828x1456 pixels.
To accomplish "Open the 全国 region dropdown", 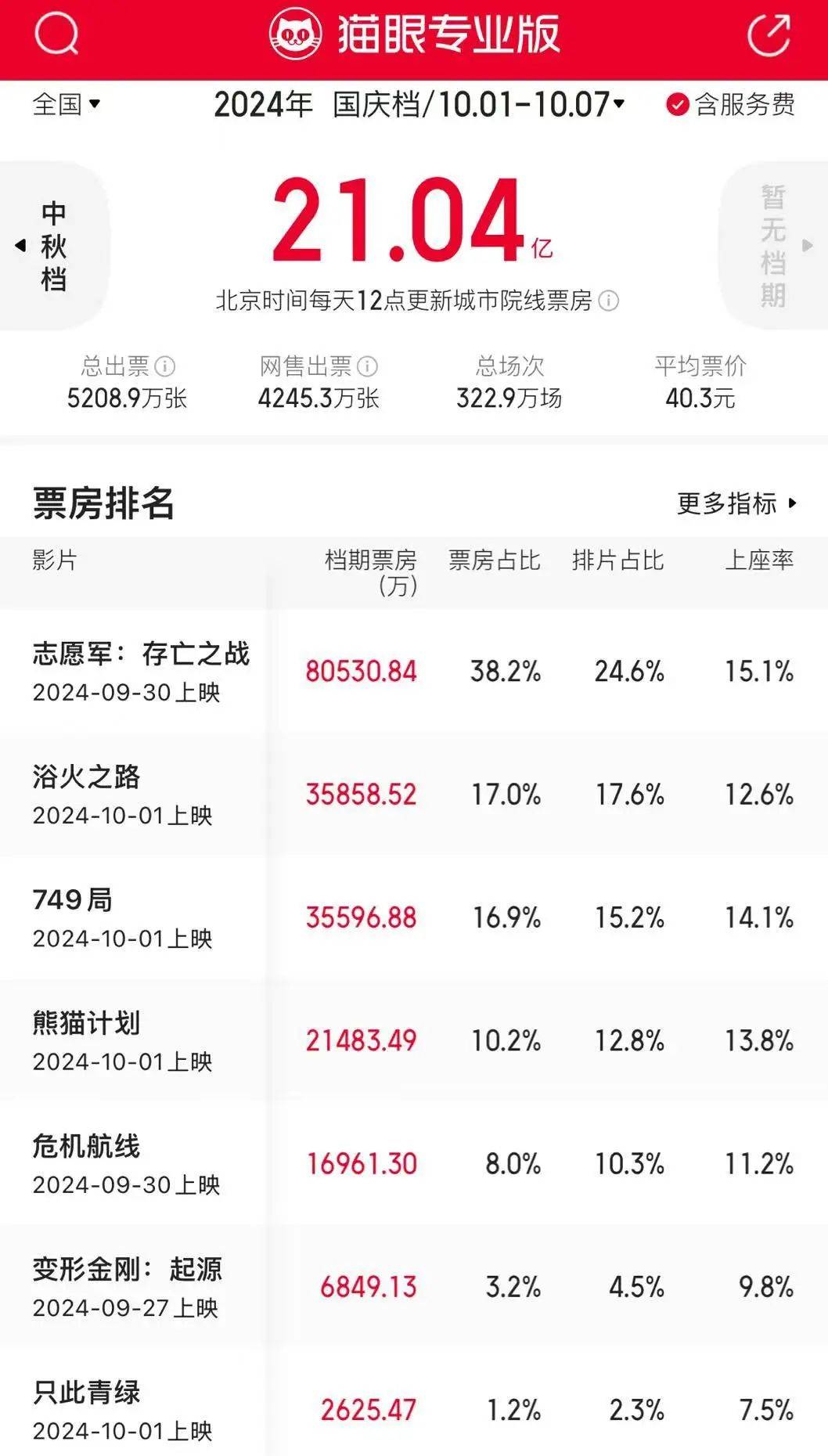I will point(66,104).
